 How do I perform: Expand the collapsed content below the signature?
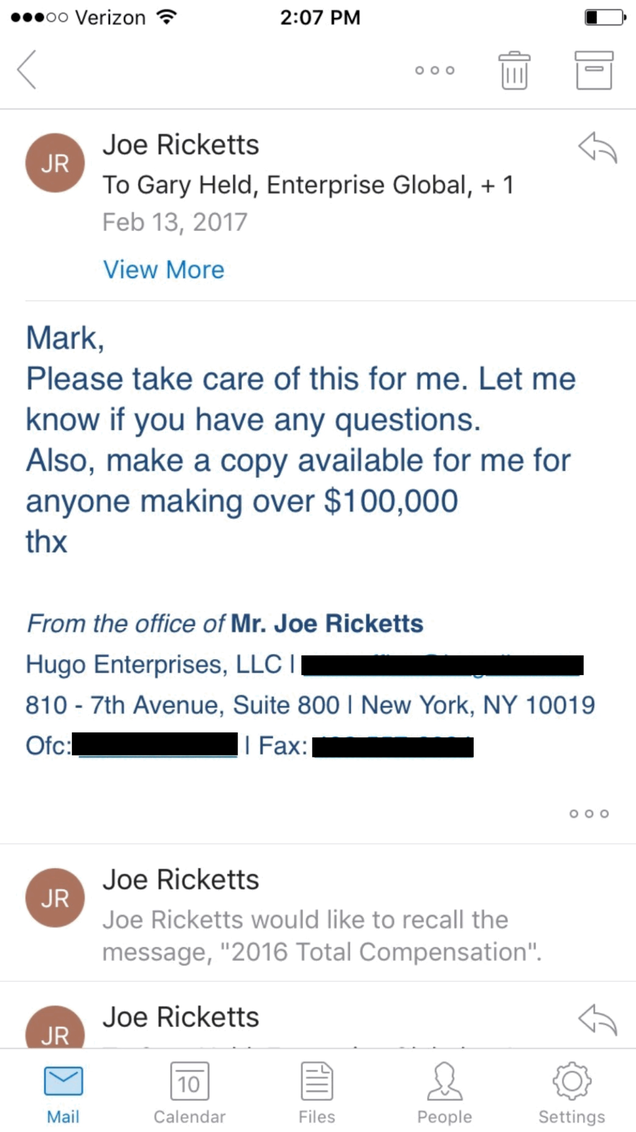[589, 813]
